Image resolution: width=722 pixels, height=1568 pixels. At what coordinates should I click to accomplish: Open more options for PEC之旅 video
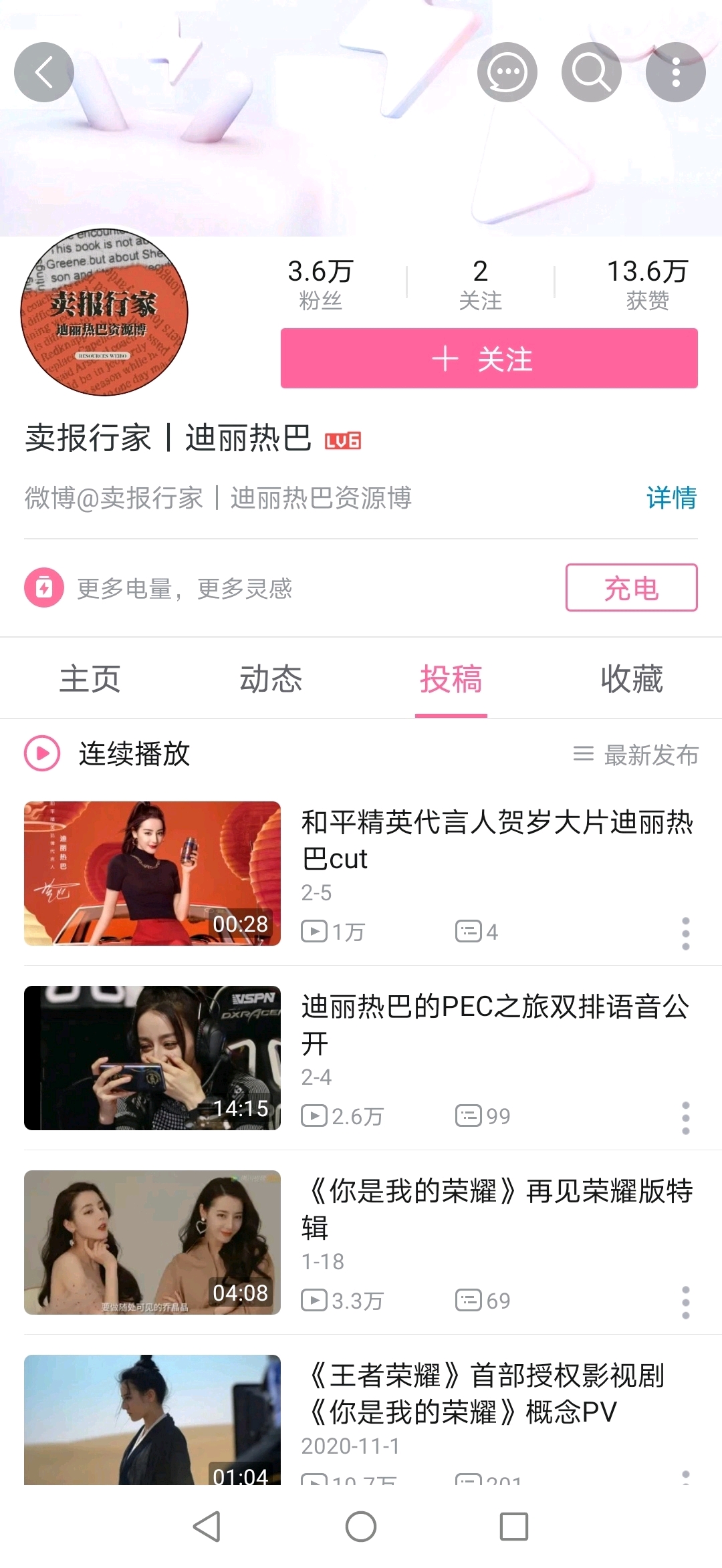pyautogui.click(x=685, y=1118)
